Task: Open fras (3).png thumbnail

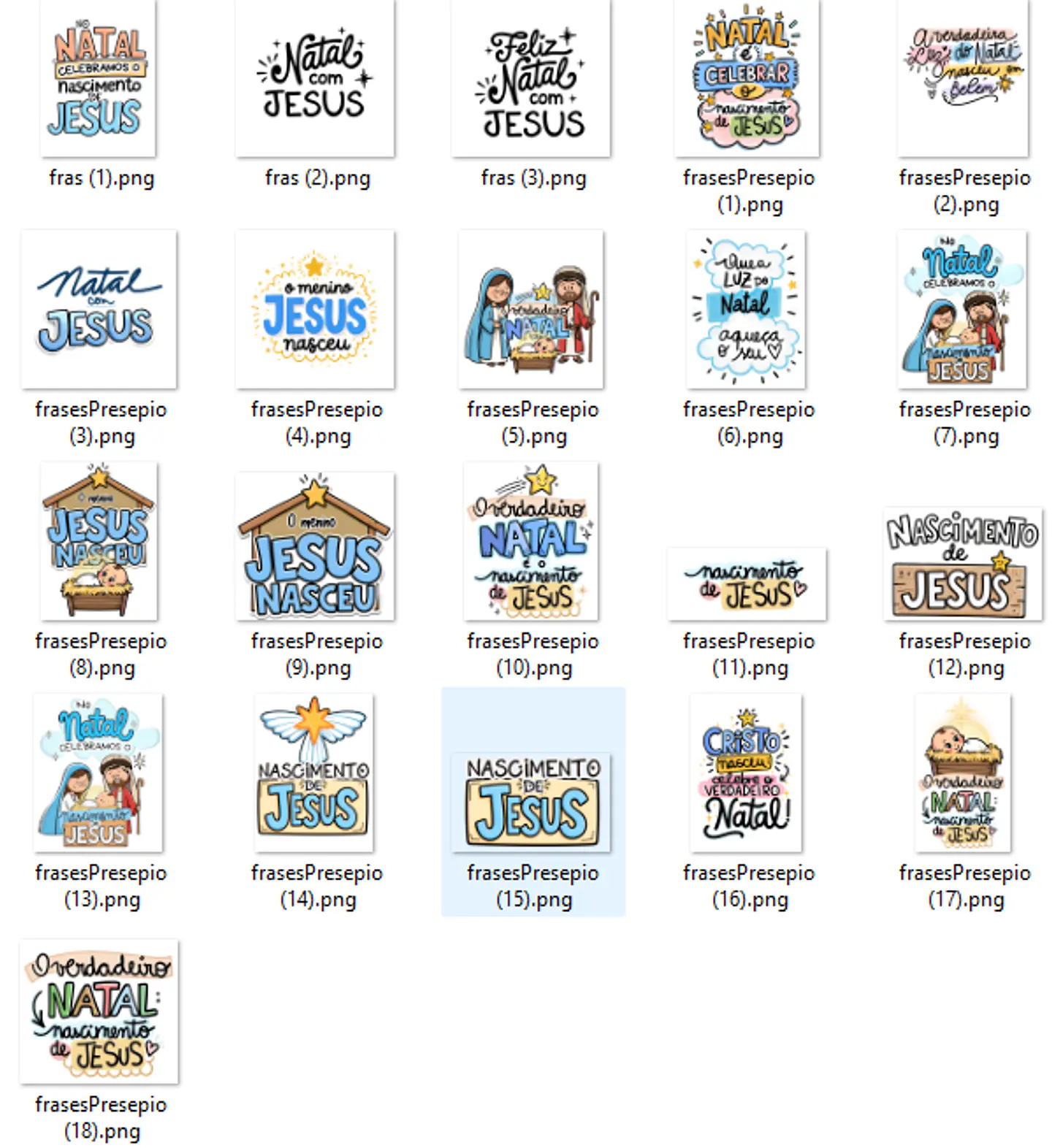Action: point(531,79)
